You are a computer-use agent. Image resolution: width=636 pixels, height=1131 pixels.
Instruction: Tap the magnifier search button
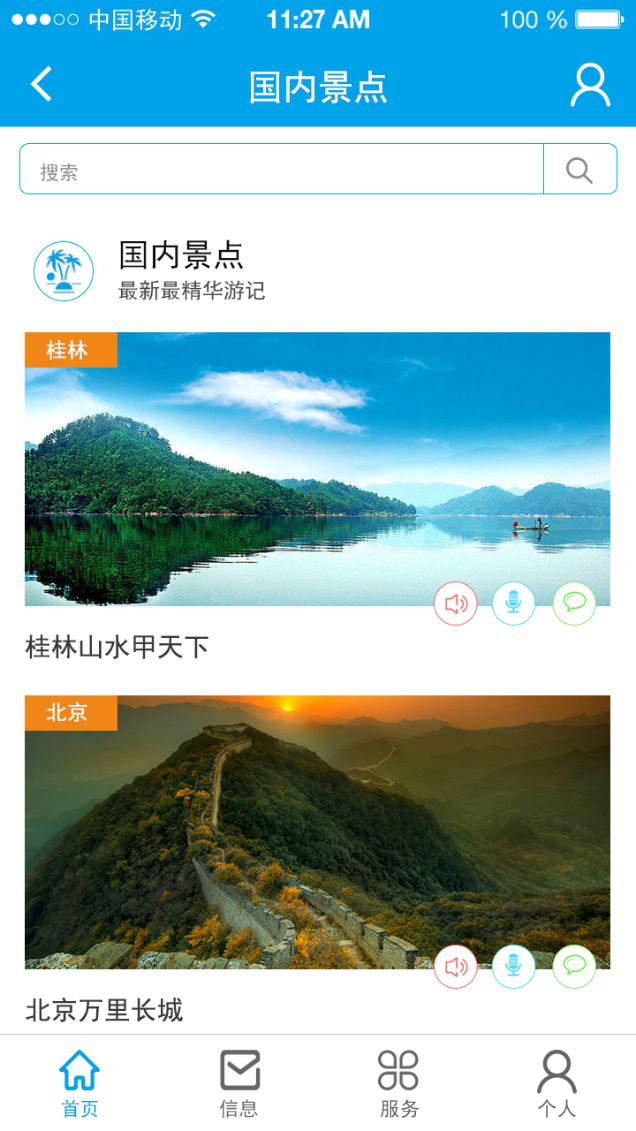580,169
